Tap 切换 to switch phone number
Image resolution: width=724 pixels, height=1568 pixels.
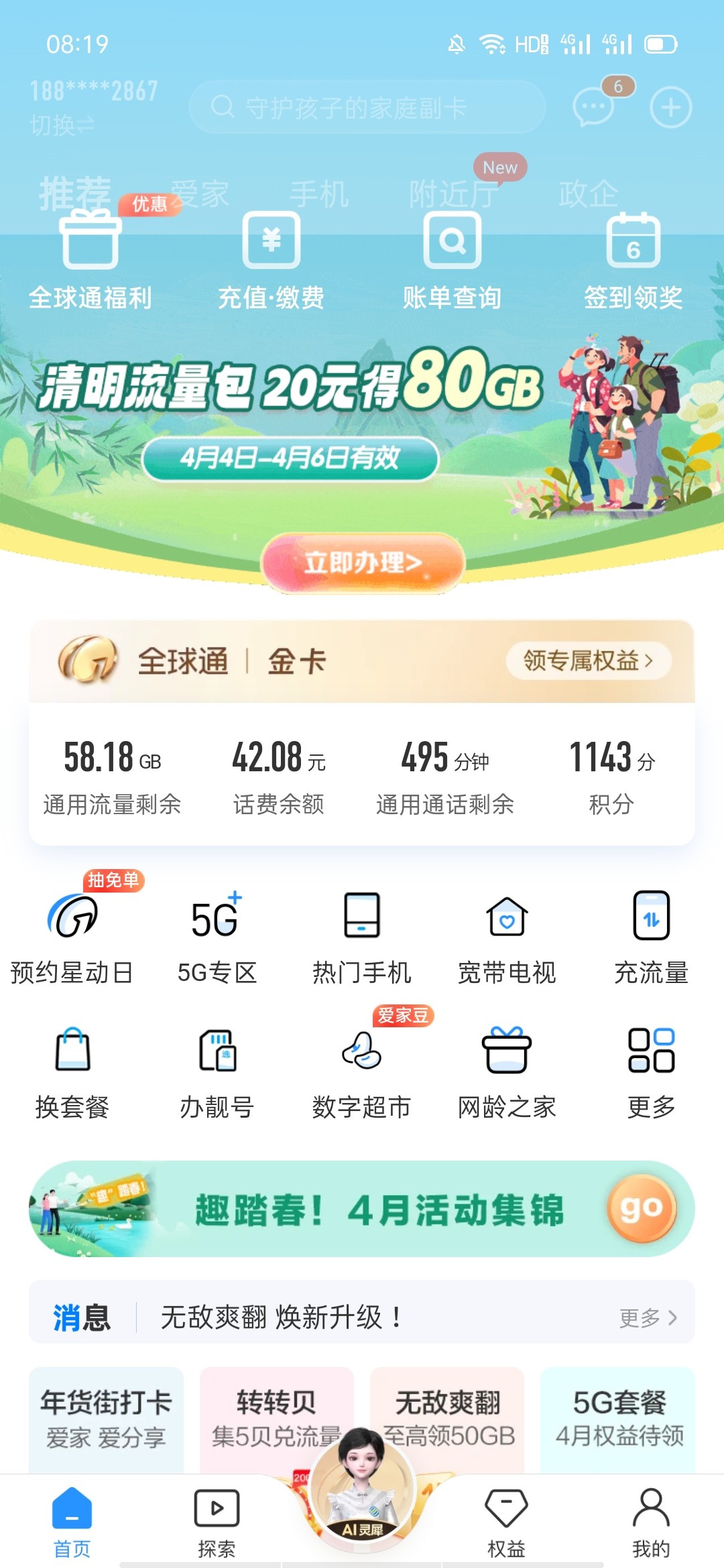click(x=62, y=125)
